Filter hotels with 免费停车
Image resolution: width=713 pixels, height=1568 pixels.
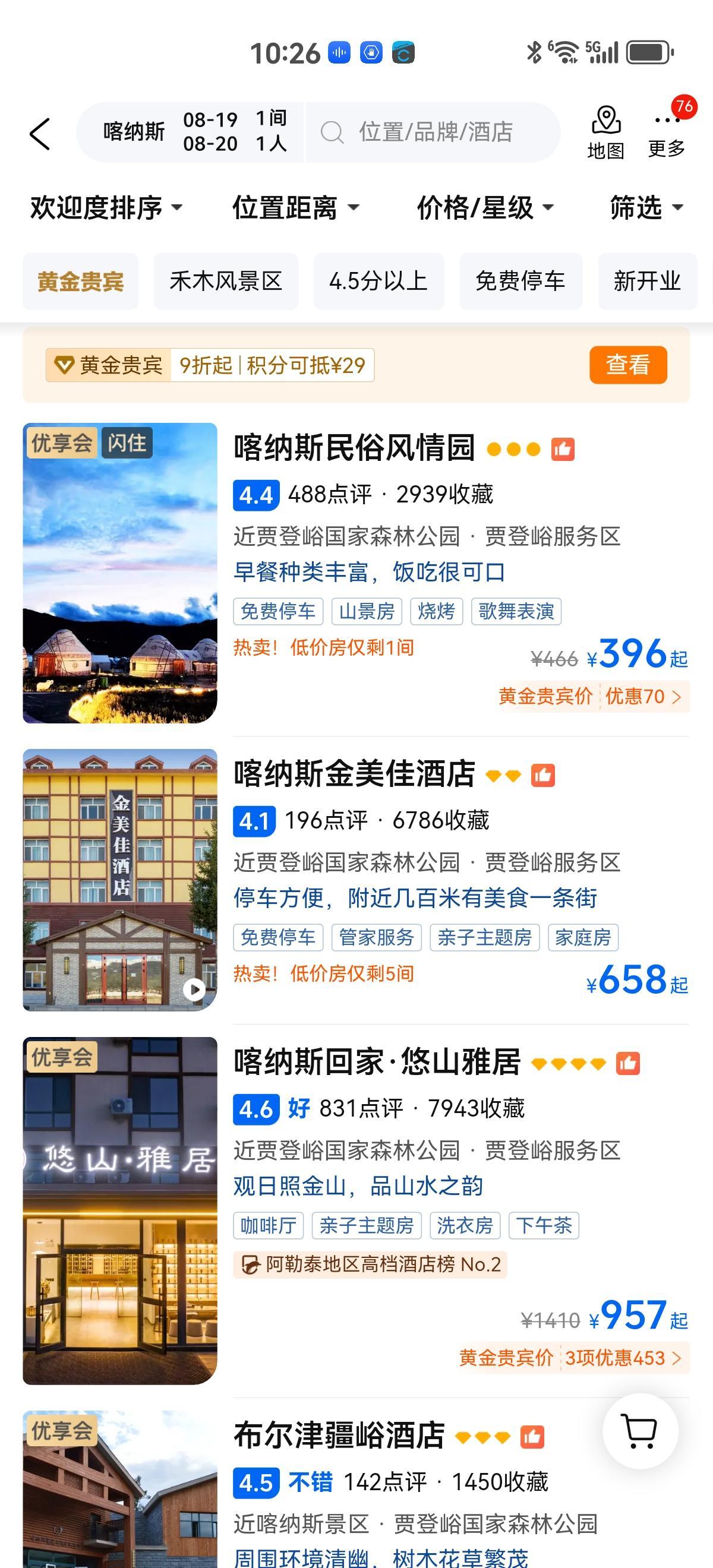[520, 281]
